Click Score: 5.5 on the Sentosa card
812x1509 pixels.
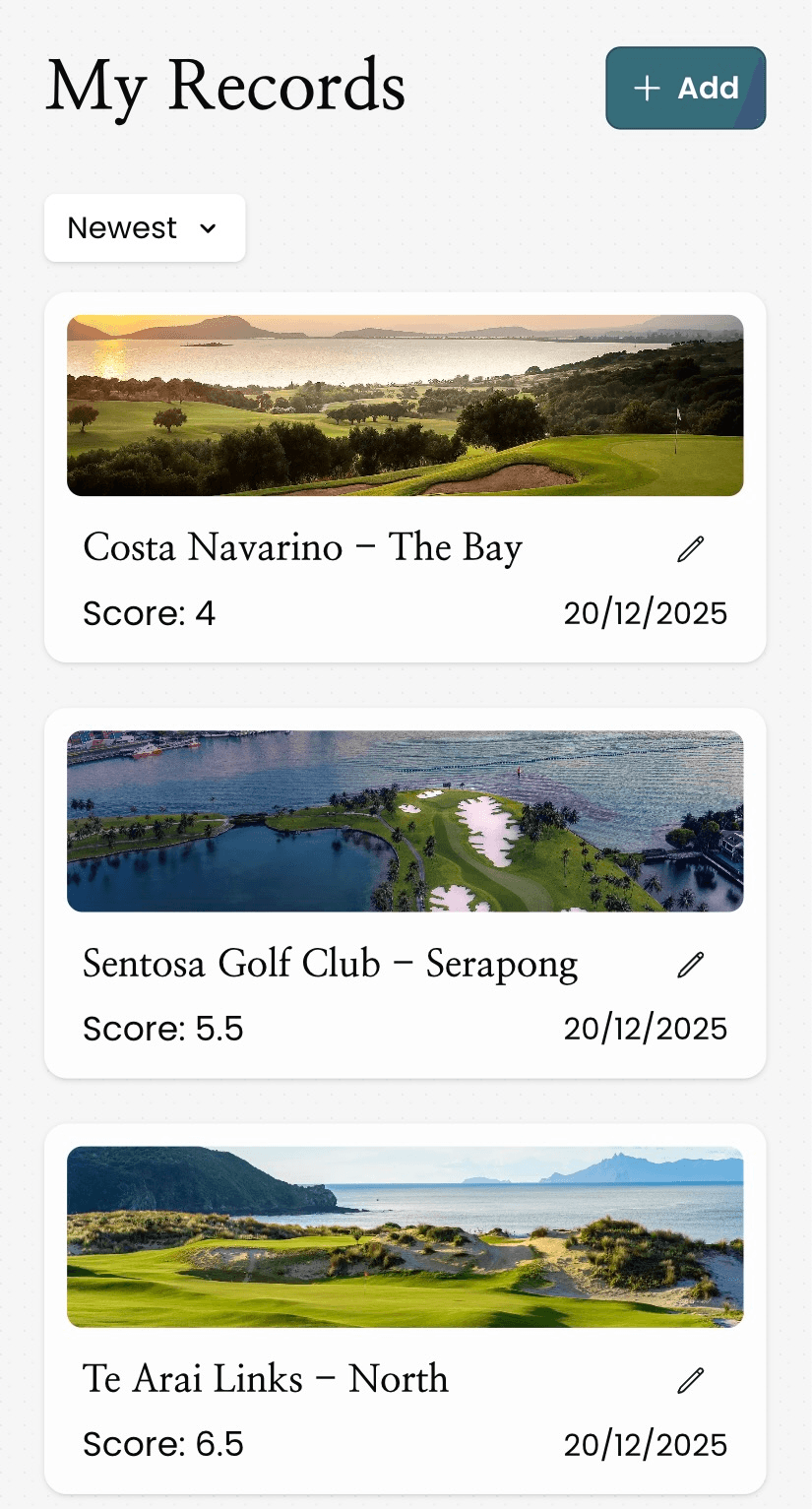164,1028
